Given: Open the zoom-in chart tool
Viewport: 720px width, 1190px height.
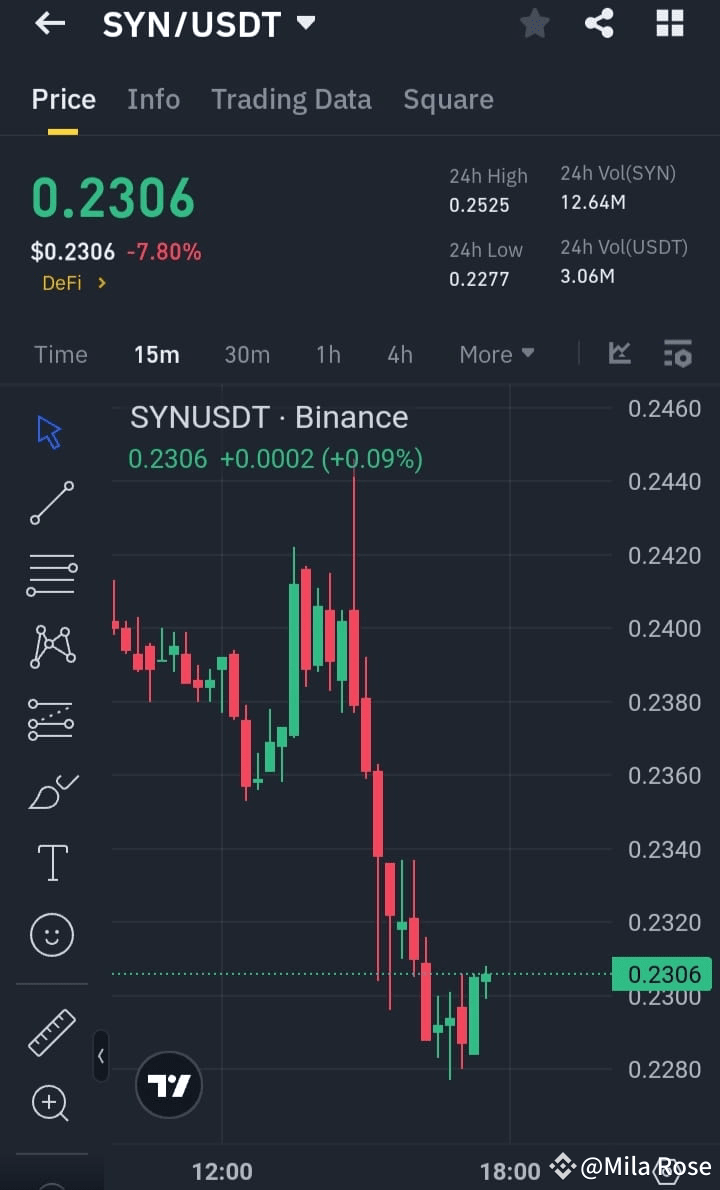Looking at the screenshot, I should click(x=50, y=1103).
